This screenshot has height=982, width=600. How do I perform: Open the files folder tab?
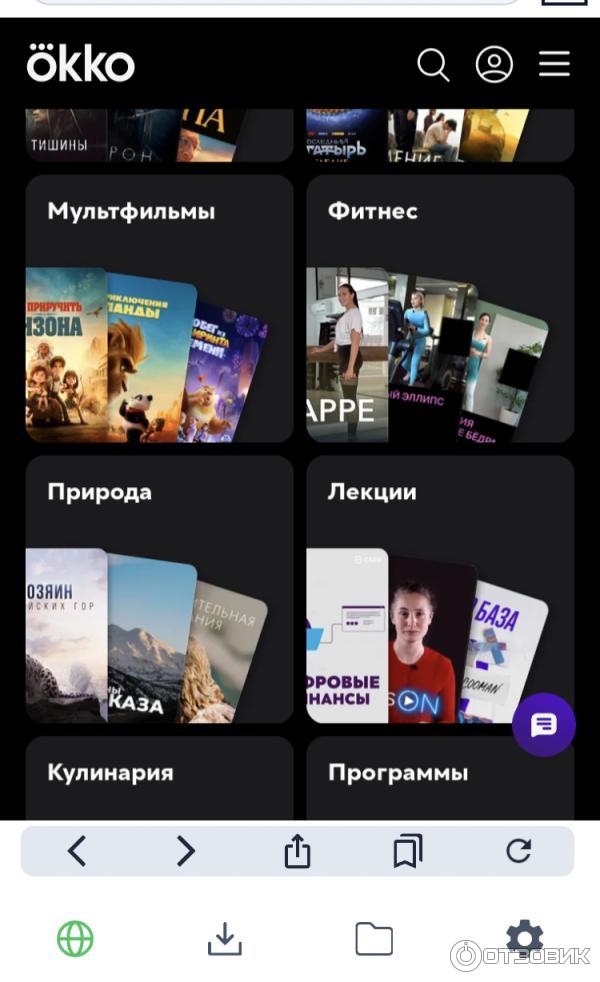tap(374, 939)
